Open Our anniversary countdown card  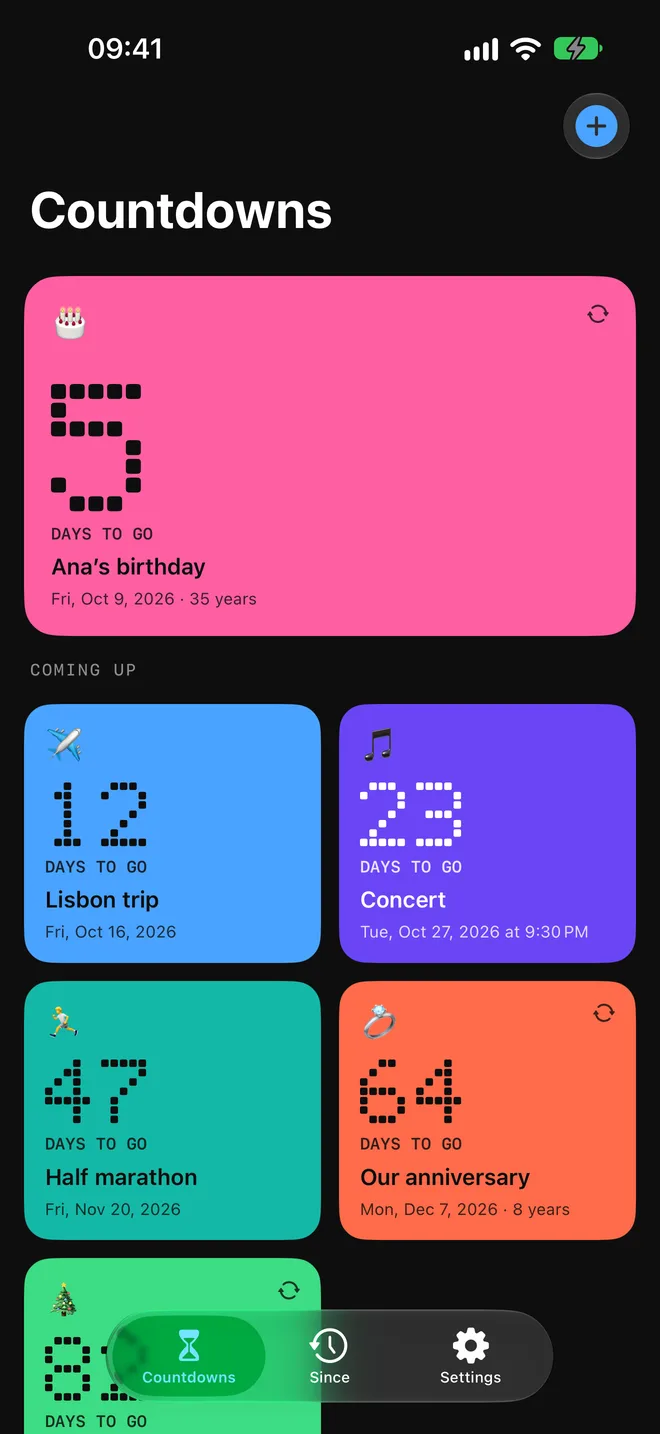click(488, 1110)
